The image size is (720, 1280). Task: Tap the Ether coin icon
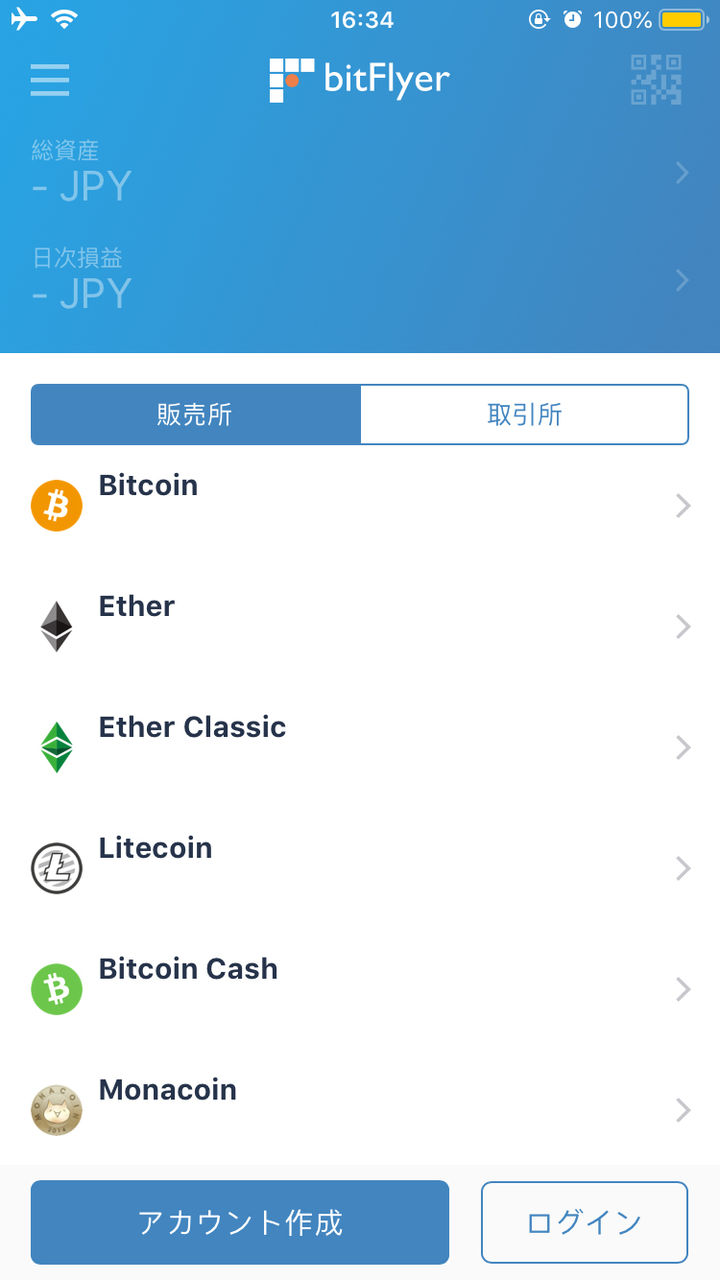click(57, 626)
